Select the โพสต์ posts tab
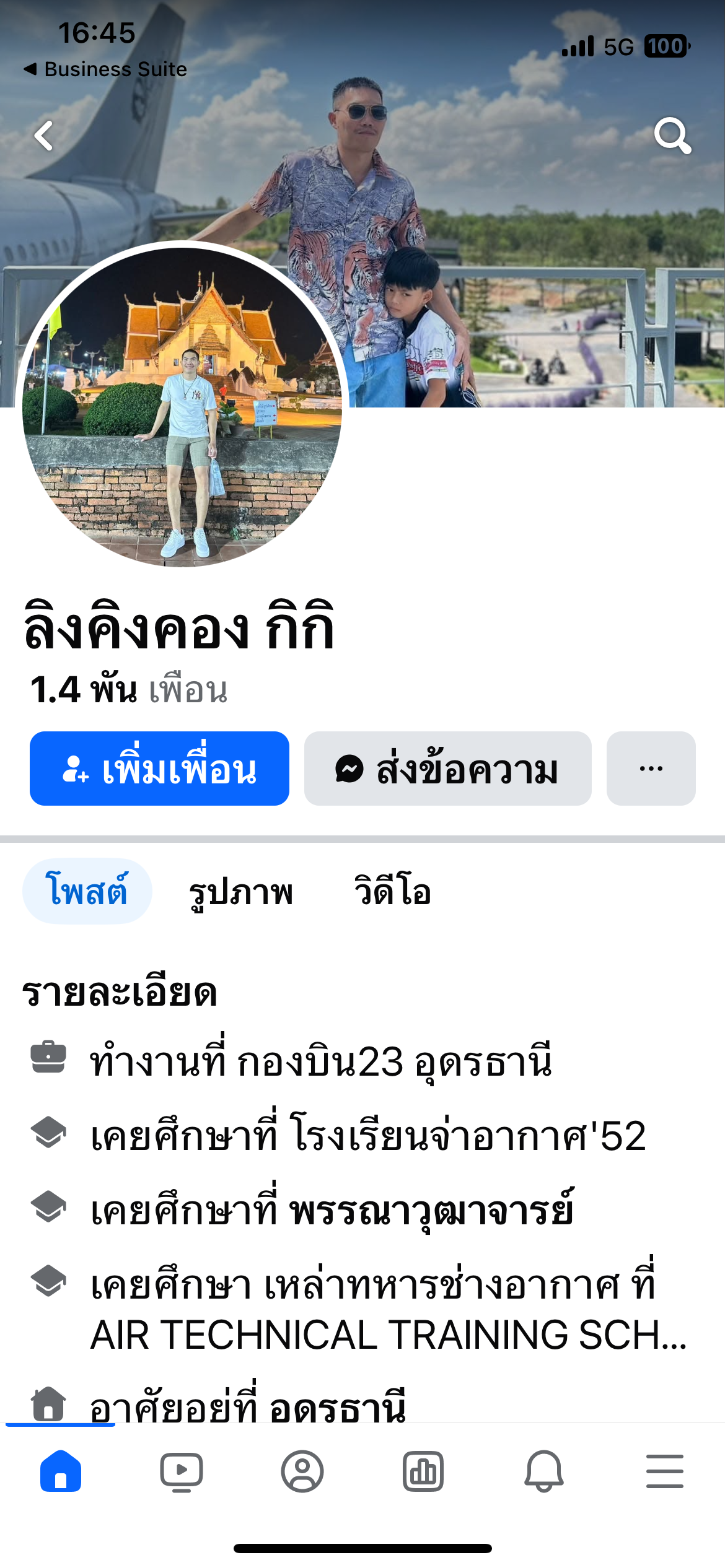Viewport: 725px width, 1568px height. (x=87, y=891)
